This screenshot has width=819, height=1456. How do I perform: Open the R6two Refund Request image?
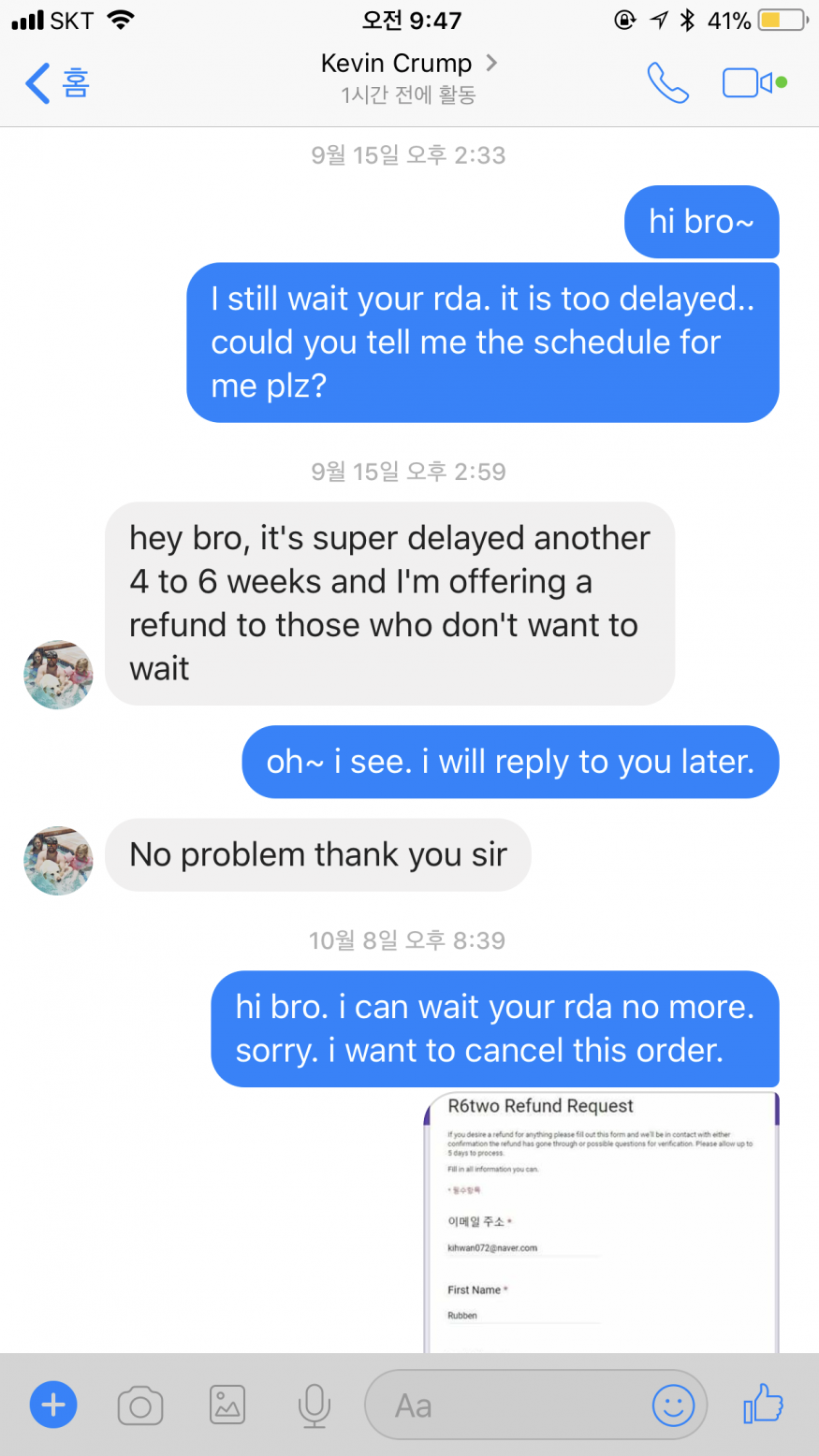601,1222
